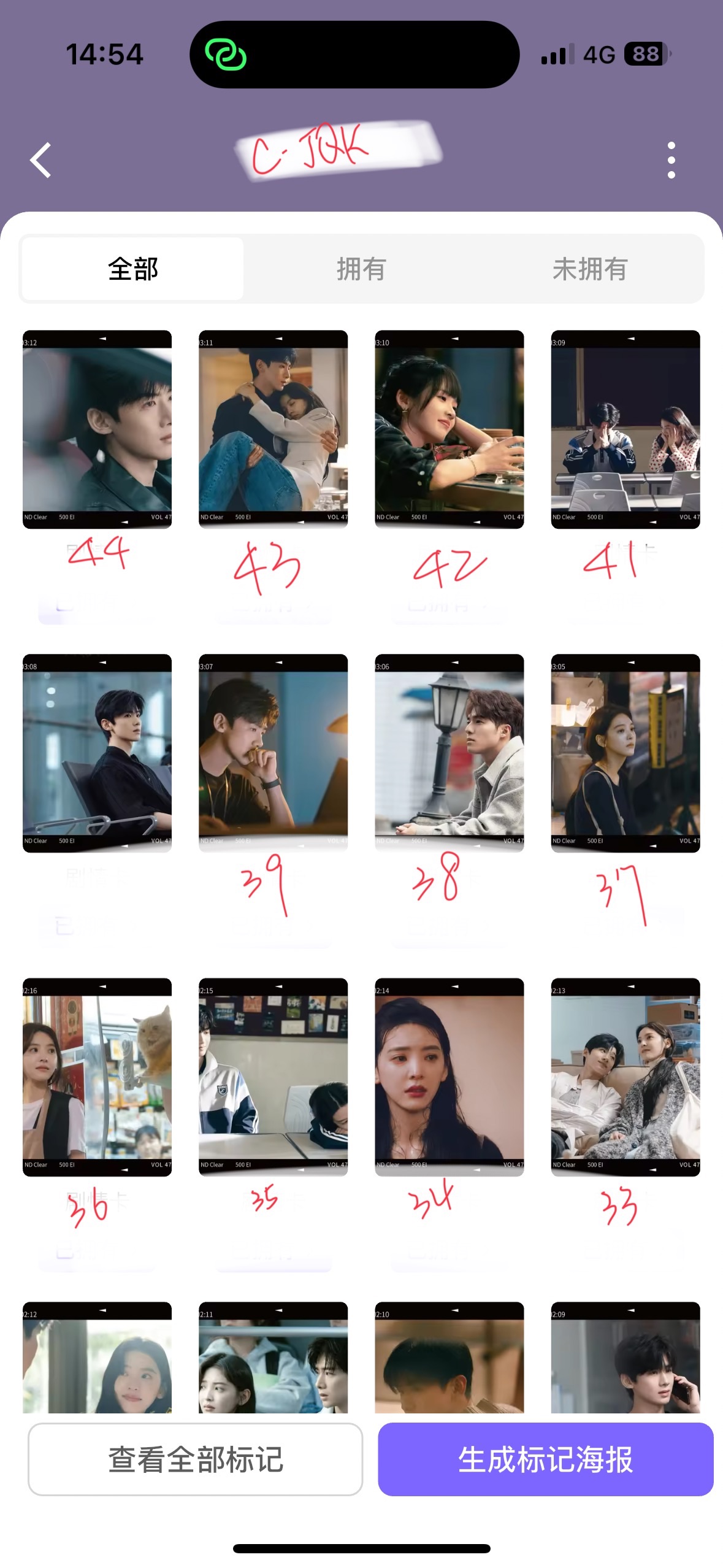View the card timestamped 3:06

pos(449,753)
